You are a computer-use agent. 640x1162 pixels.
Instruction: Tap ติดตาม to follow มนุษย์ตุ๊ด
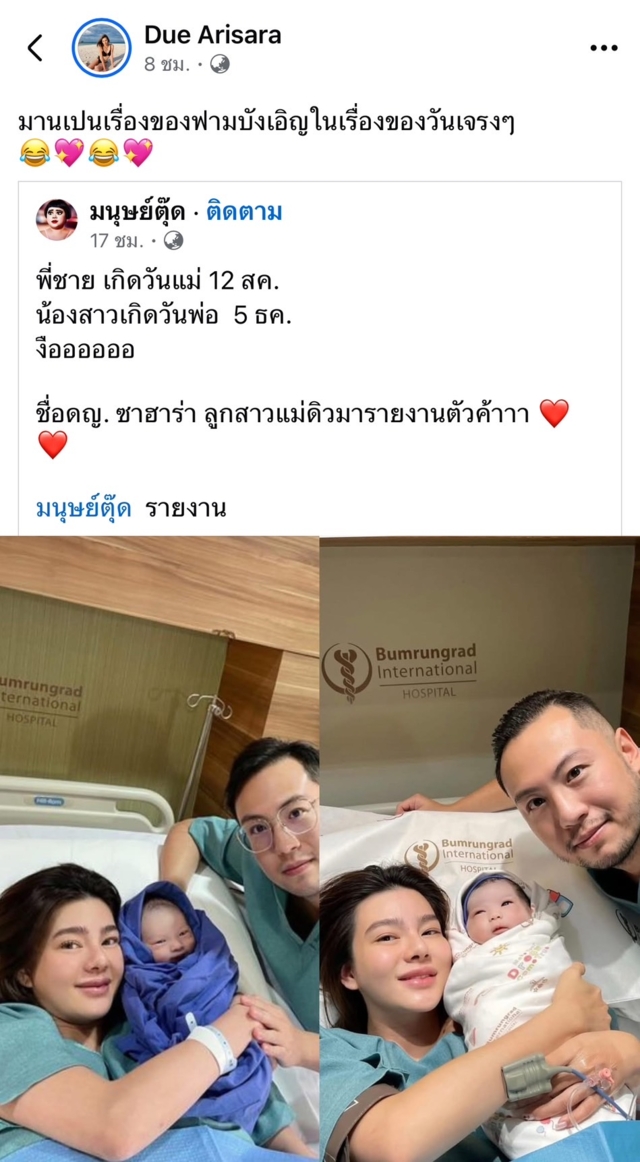(x=244, y=212)
